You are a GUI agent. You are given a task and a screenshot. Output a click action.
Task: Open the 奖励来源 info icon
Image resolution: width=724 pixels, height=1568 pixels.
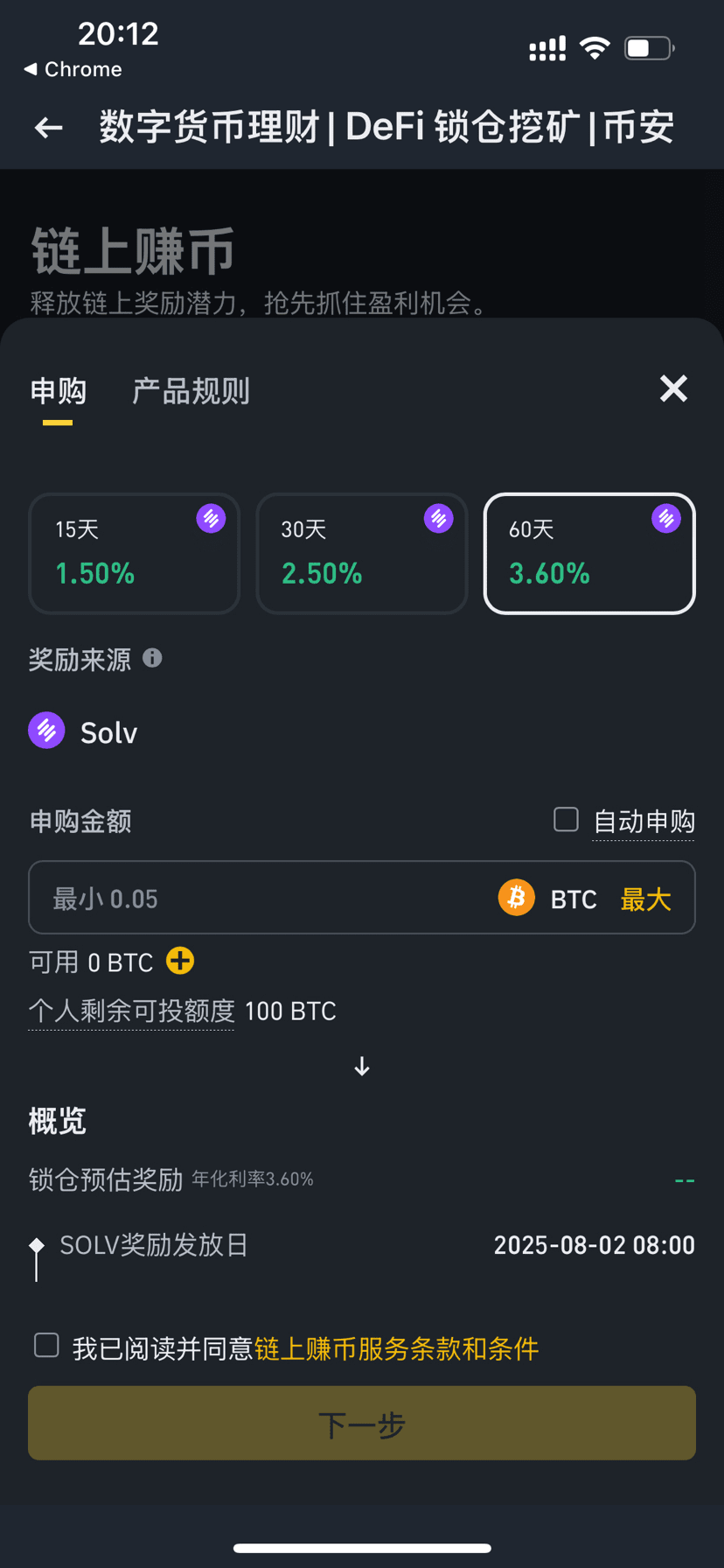coord(152,657)
